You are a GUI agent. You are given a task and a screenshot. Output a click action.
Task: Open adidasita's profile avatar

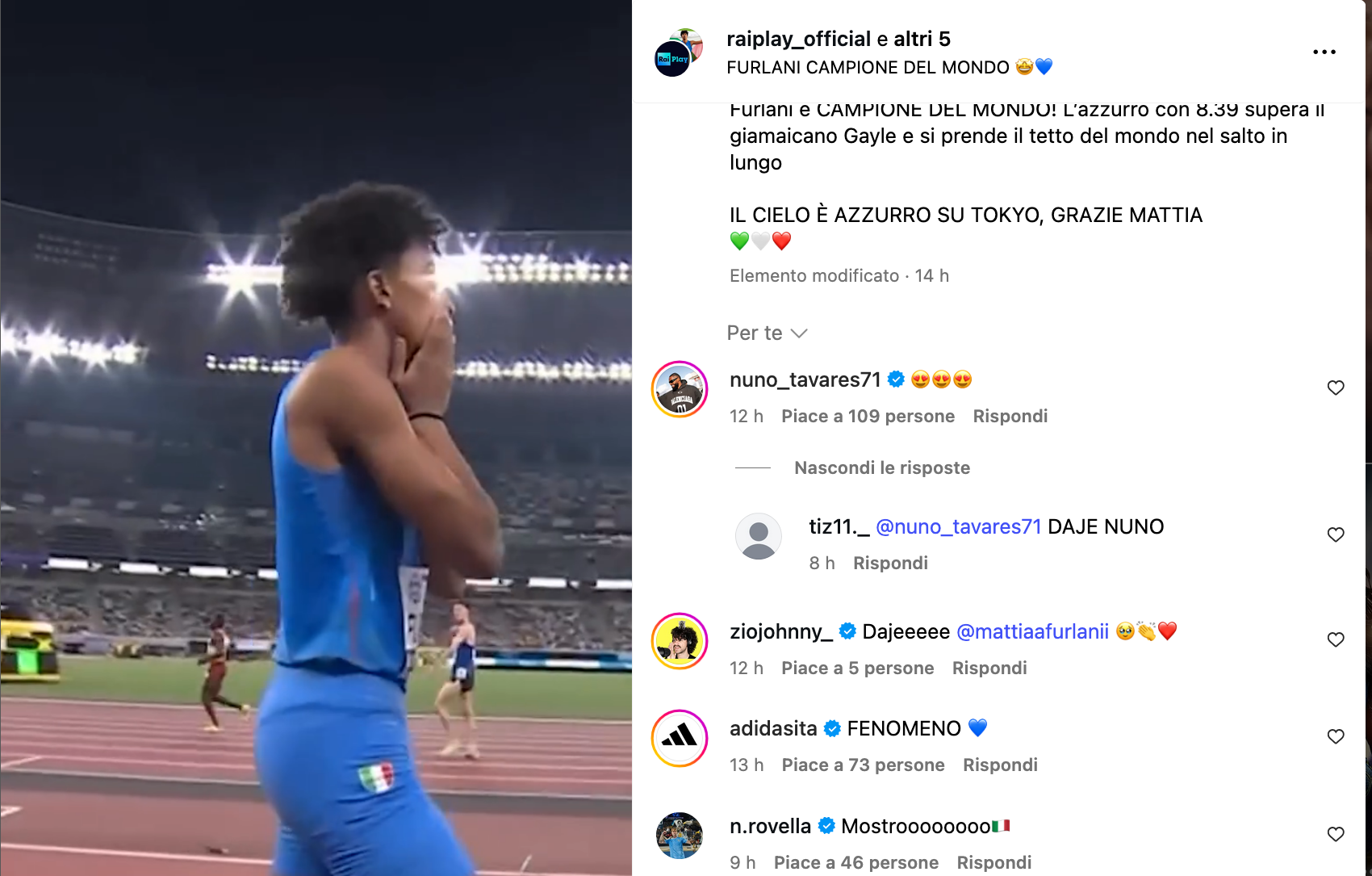coord(680,738)
